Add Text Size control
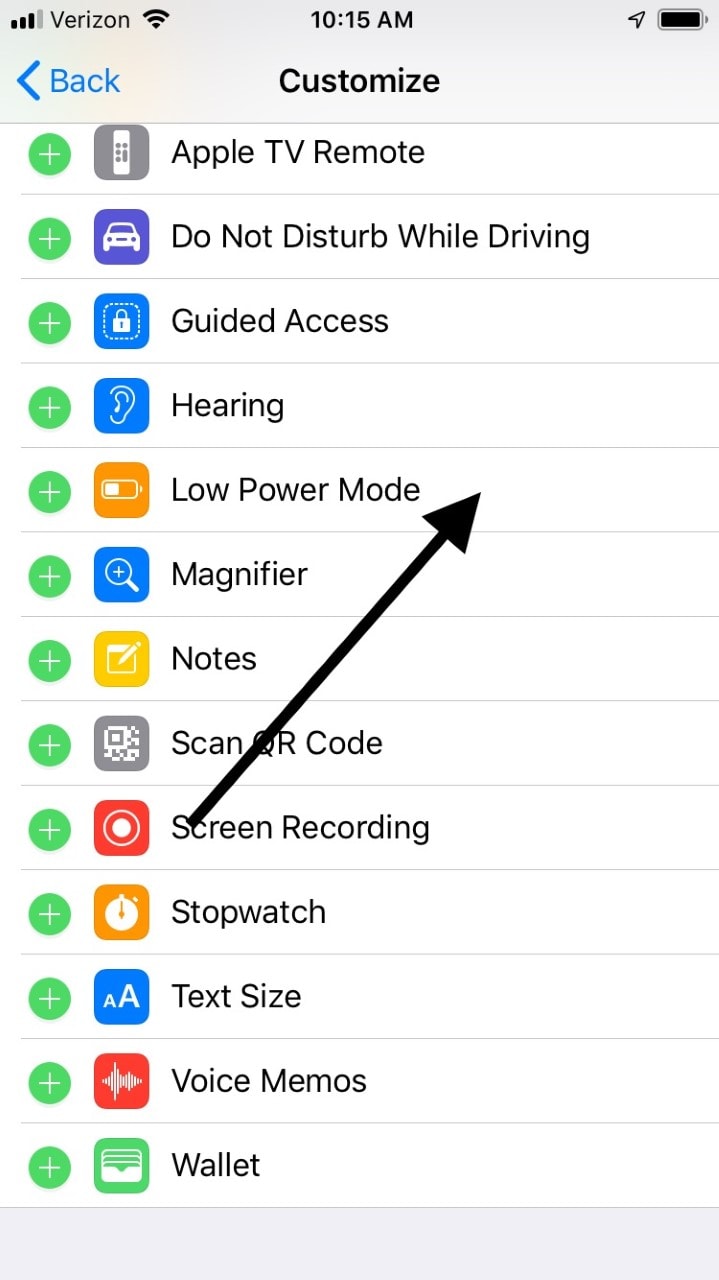The image size is (719, 1280). click(x=50, y=997)
